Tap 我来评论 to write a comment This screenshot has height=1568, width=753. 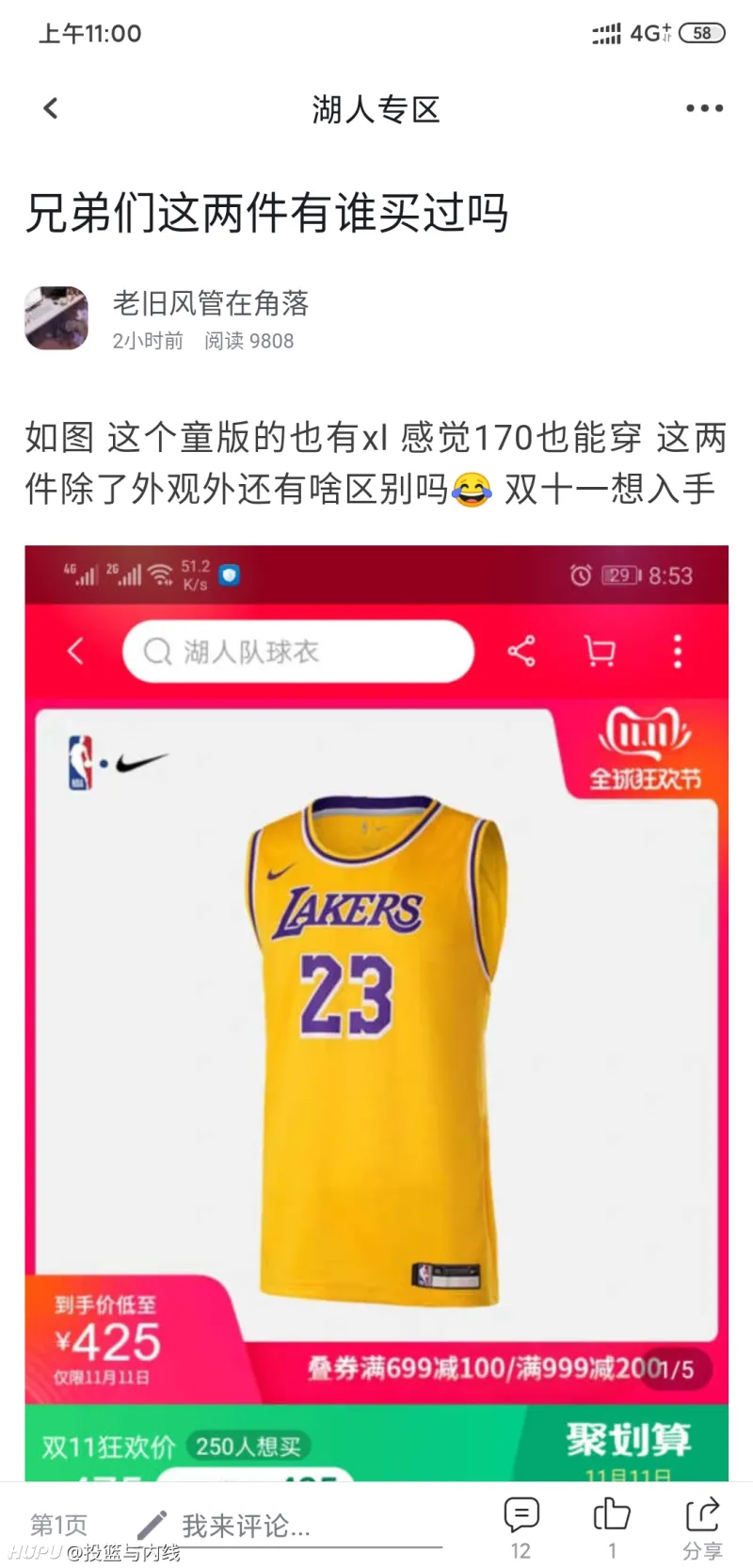coord(247,1525)
